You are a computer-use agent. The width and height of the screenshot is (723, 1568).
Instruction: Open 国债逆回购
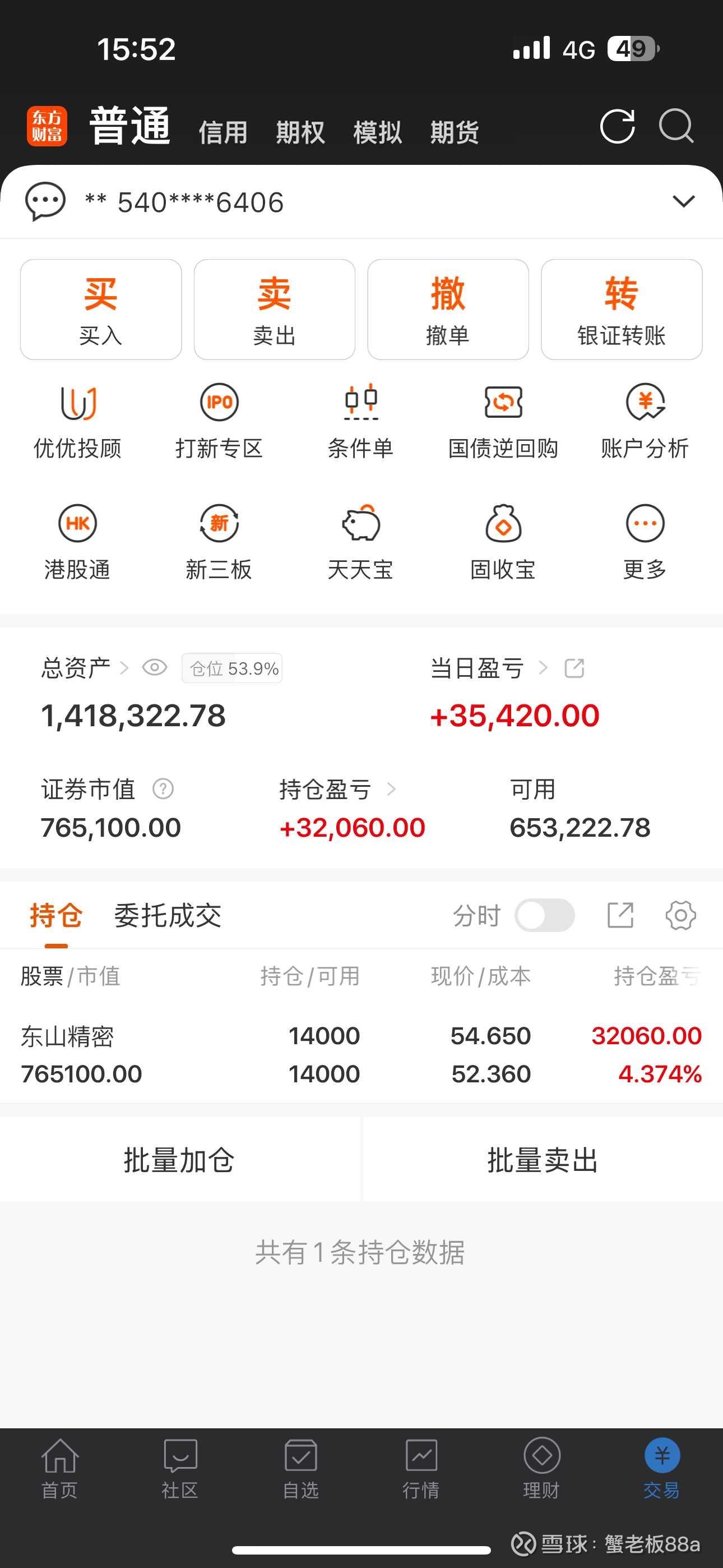click(503, 421)
